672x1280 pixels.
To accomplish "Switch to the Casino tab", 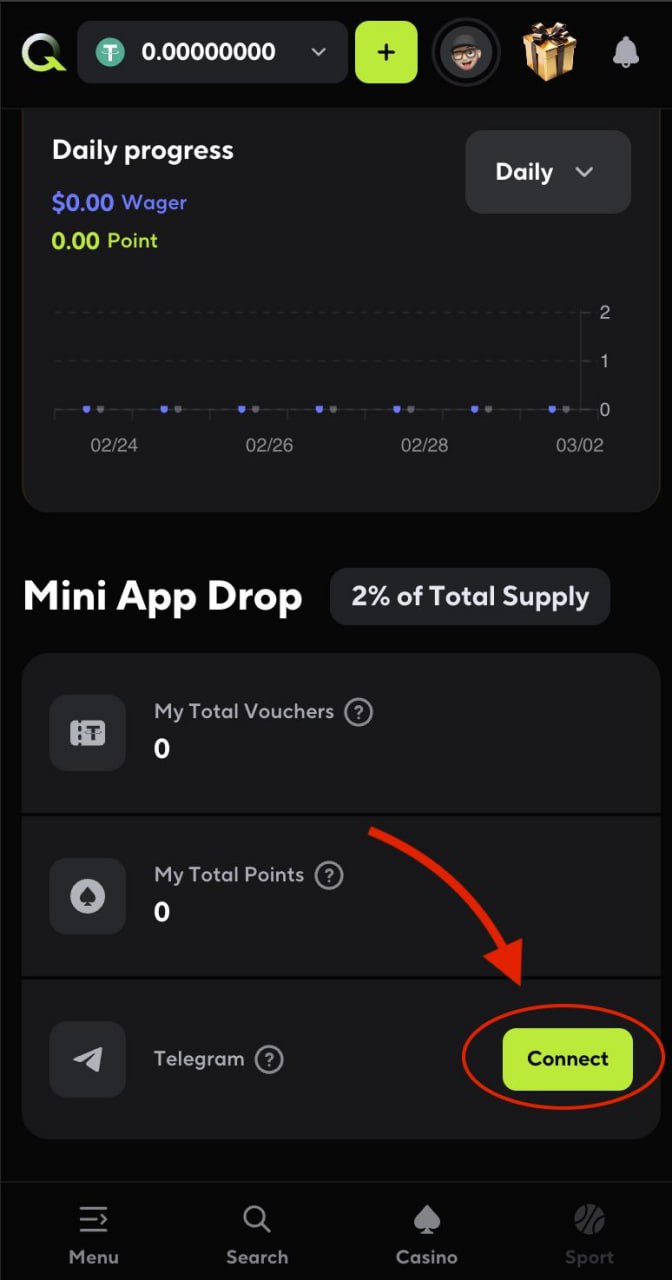I will pos(427,1235).
